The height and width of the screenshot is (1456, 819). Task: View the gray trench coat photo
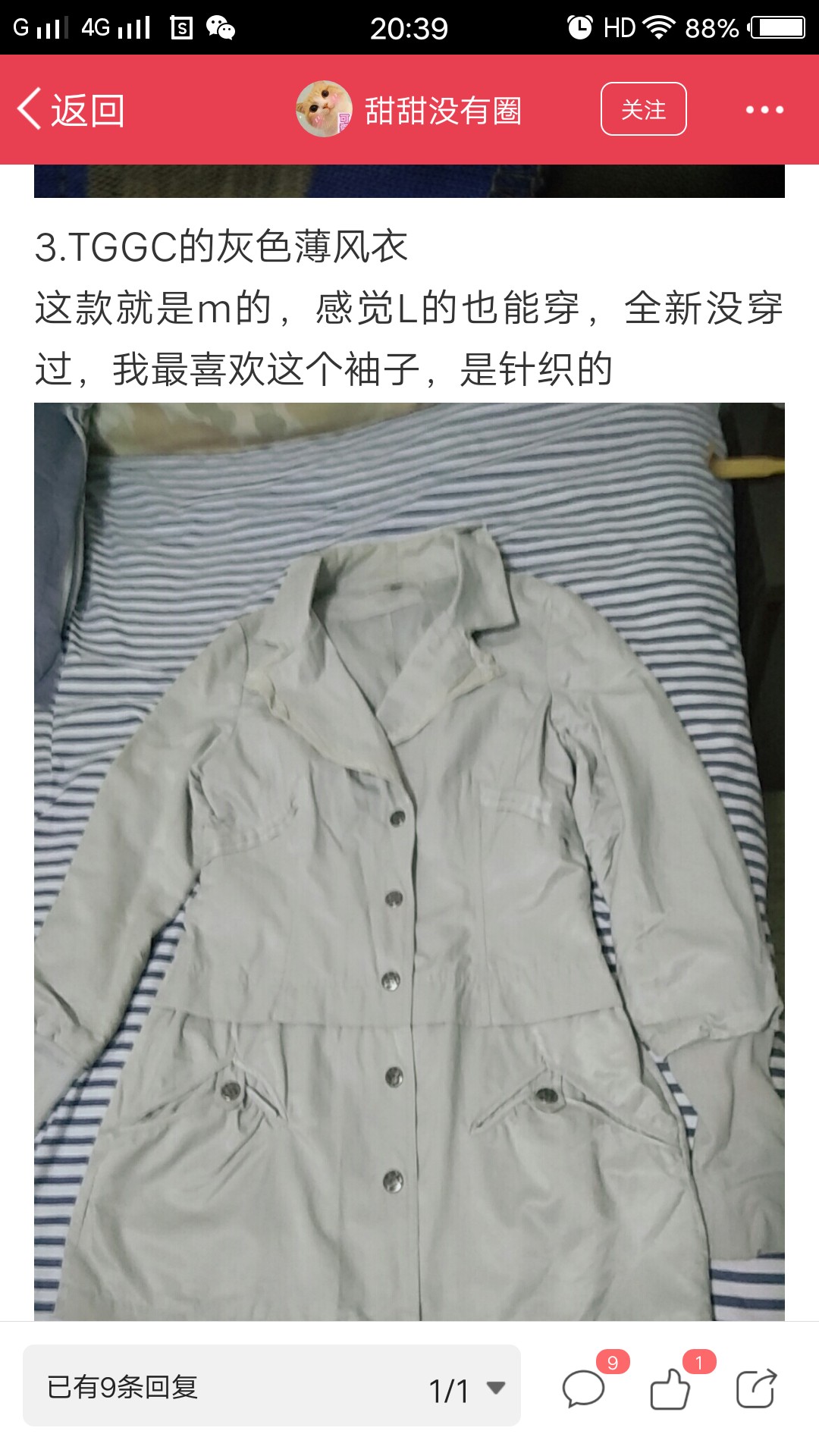[409, 861]
